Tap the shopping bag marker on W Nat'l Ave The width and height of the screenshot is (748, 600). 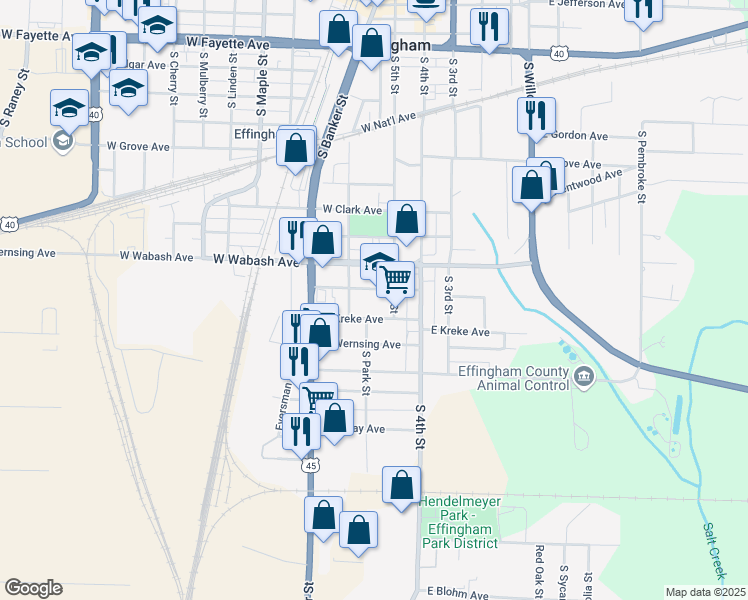pos(296,147)
